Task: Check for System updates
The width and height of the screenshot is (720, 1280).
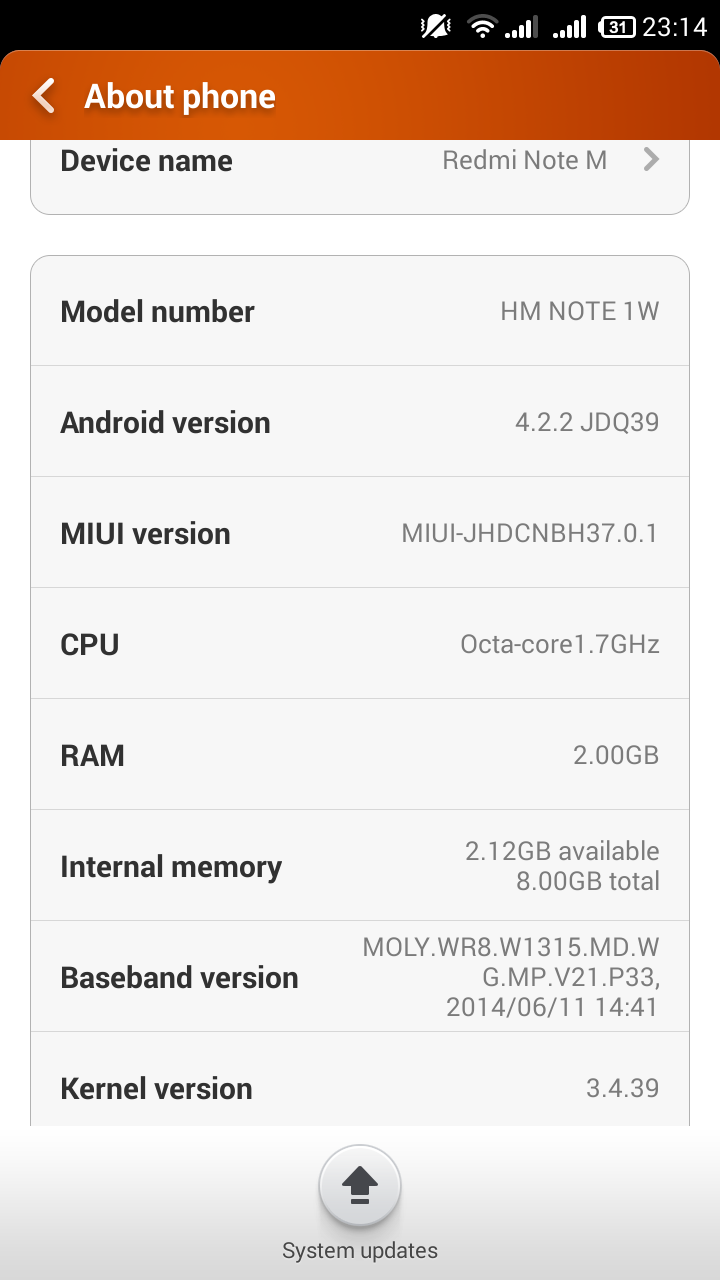Action: 360,1187
